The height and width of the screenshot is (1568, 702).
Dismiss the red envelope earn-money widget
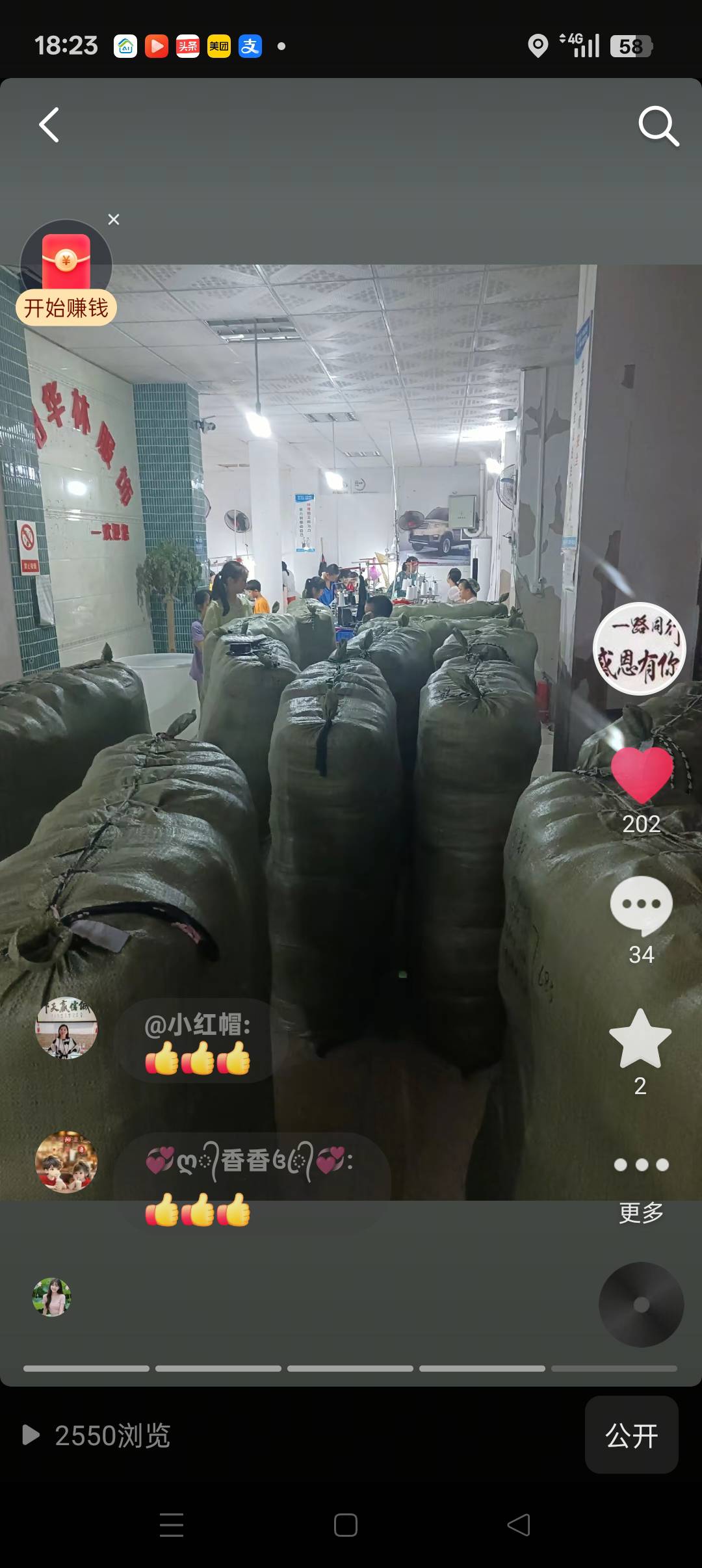[x=114, y=220]
